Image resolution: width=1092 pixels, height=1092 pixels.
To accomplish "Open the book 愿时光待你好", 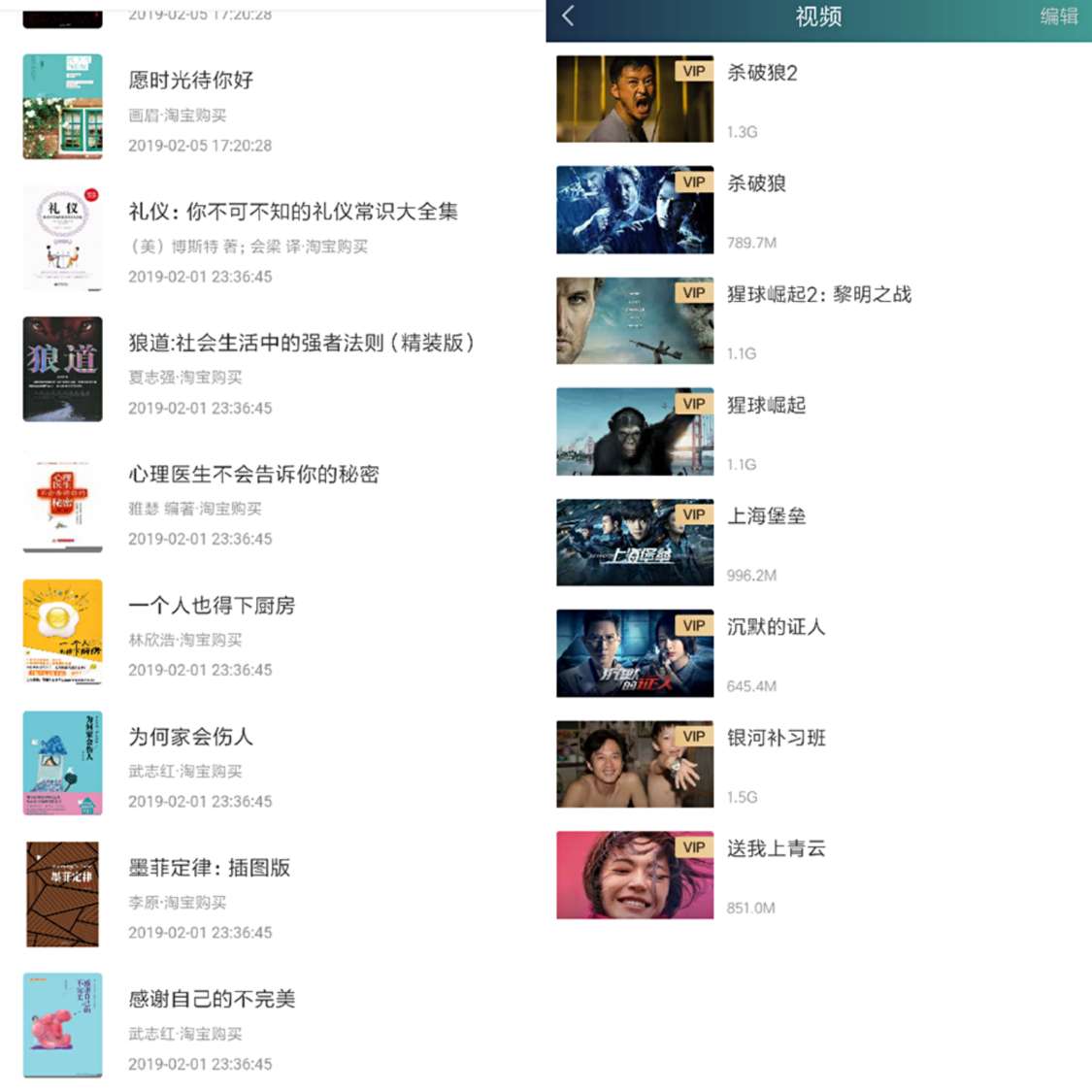I will [x=191, y=81].
